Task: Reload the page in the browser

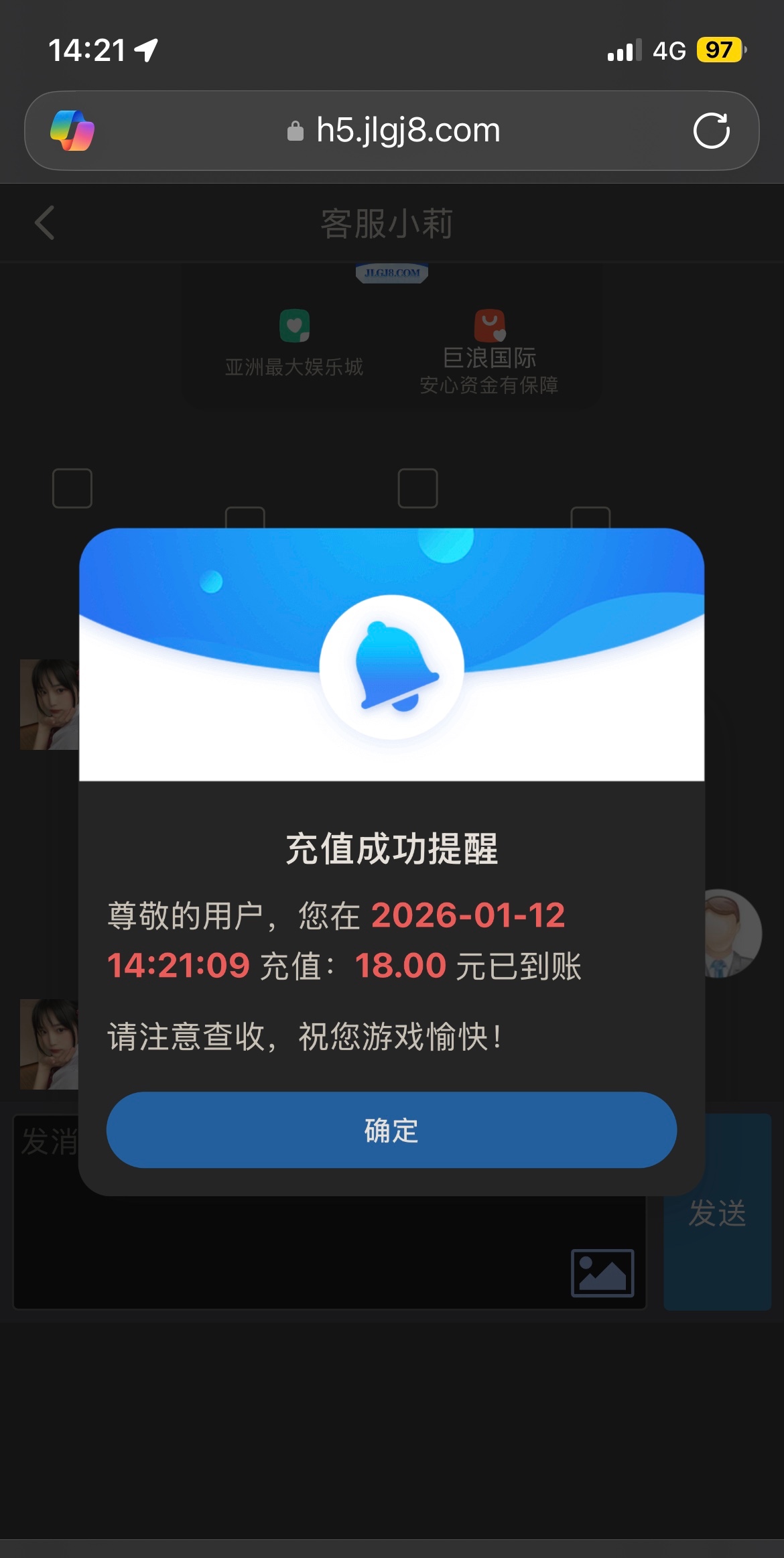Action: [x=711, y=131]
